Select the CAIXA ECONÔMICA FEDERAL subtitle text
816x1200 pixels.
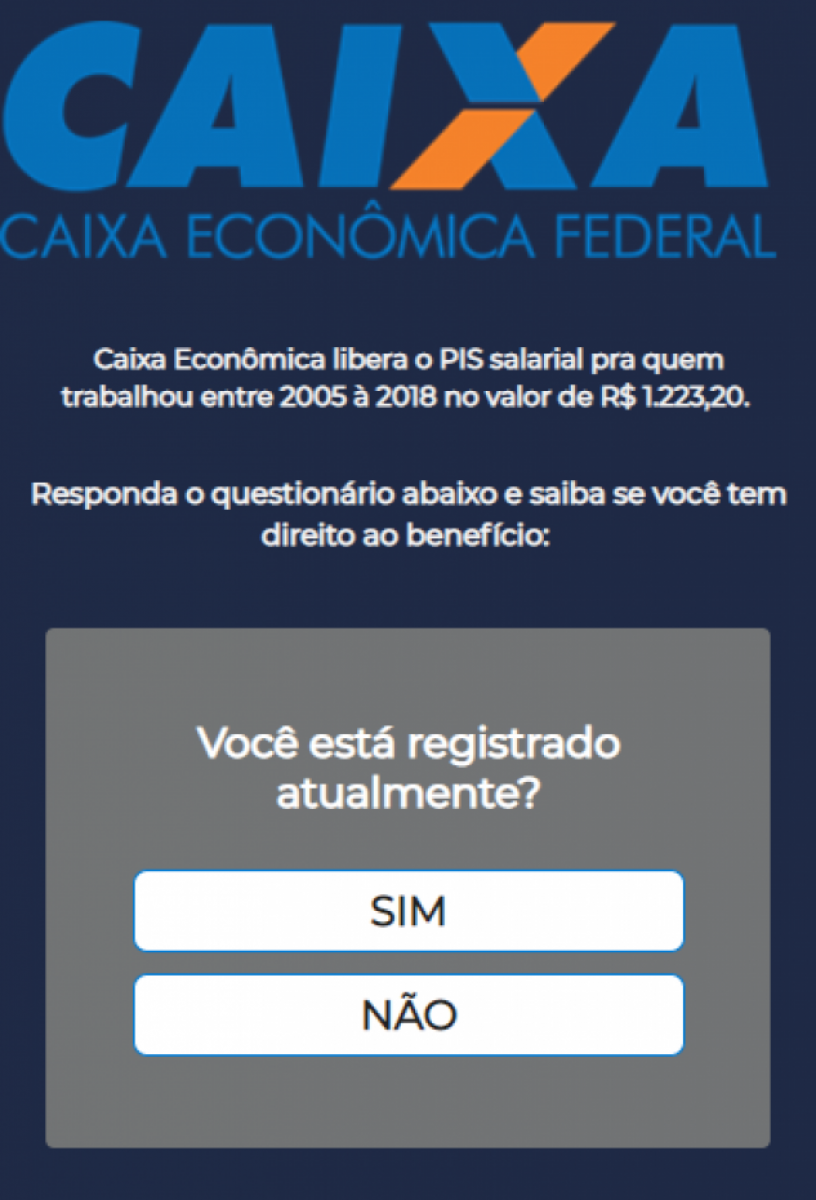[390, 232]
